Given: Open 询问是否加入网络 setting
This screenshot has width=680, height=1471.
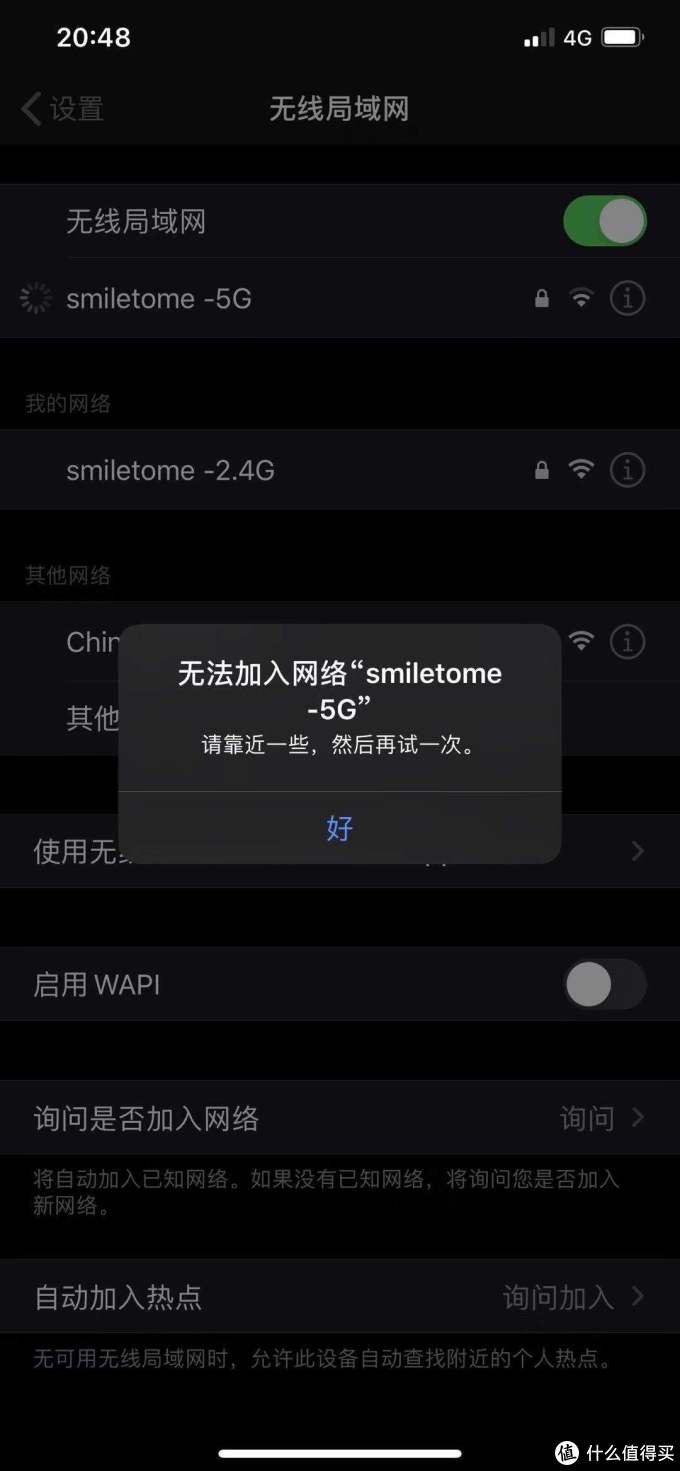Looking at the screenshot, I should pyautogui.click(x=339, y=1118).
